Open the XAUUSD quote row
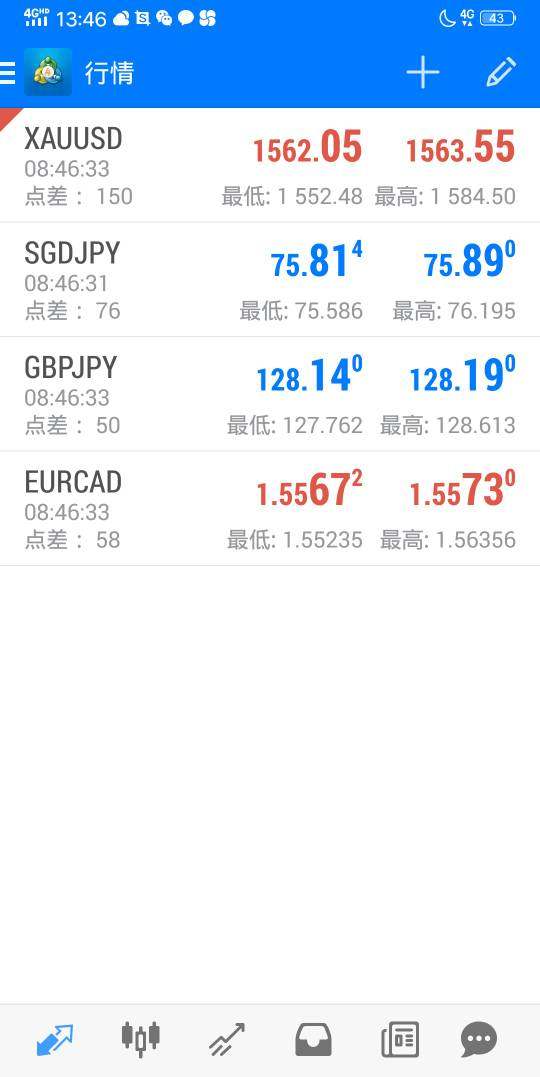This screenshot has height=1077, width=540. click(270, 166)
